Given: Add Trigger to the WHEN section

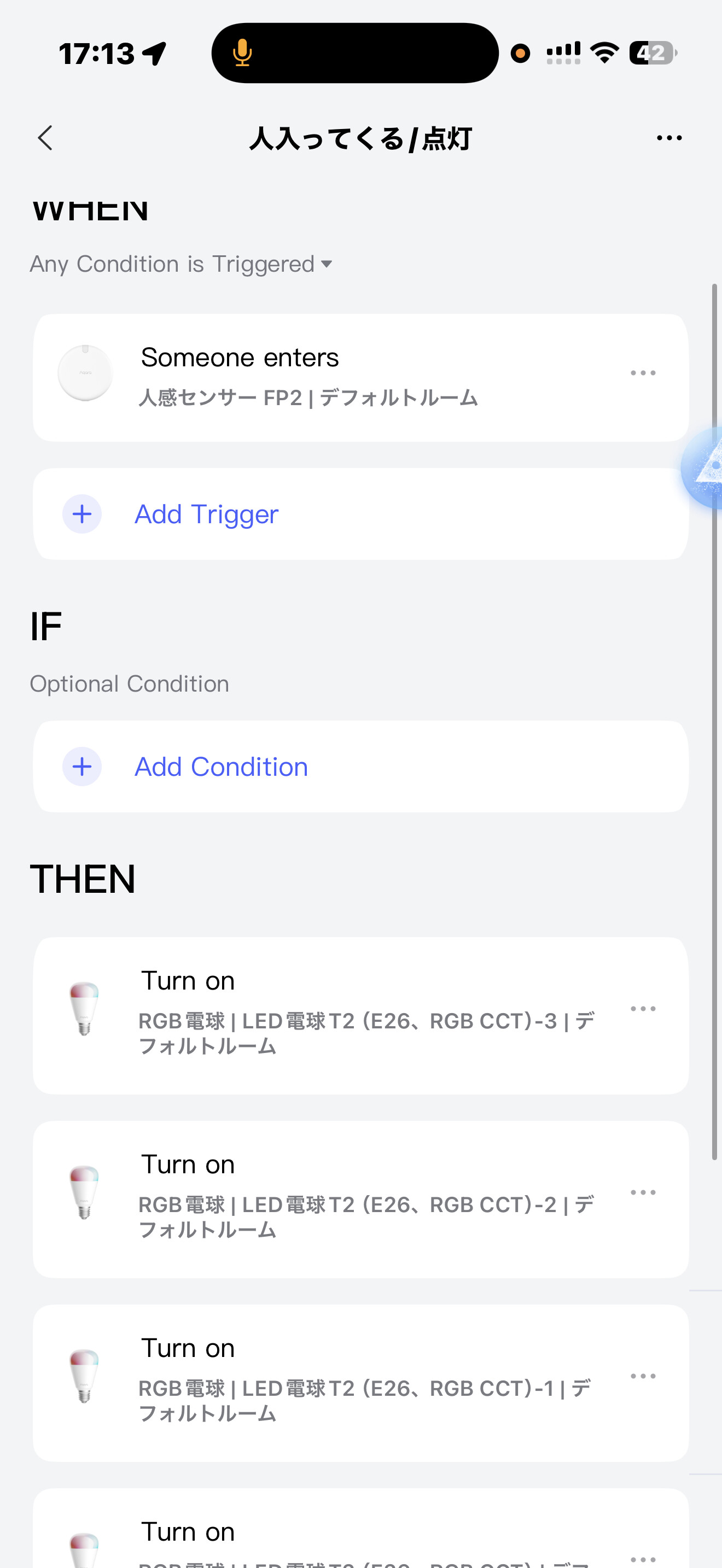Looking at the screenshot, I should coord(206,514).
